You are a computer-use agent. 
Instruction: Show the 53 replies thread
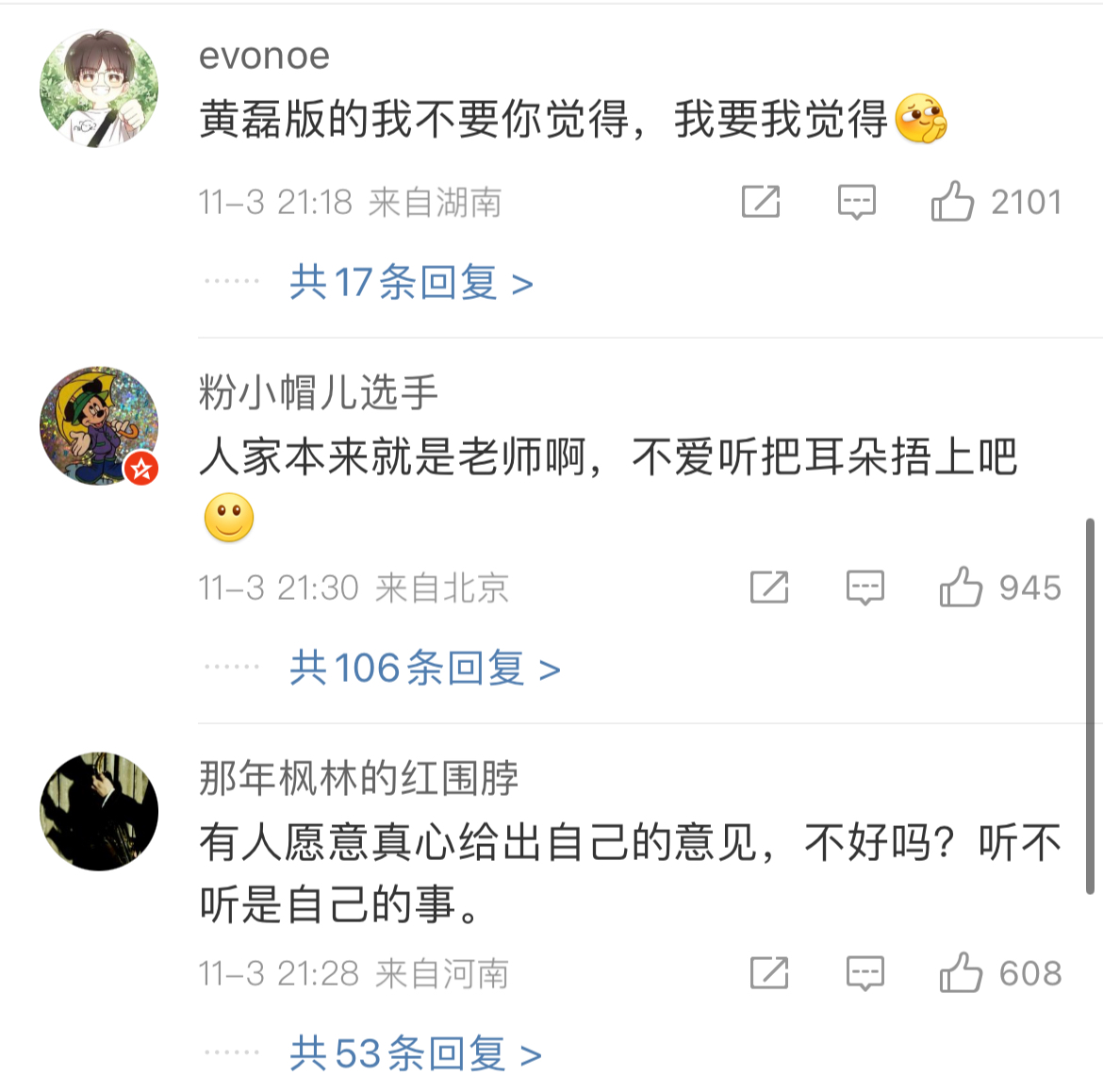[x=415, y=1053]
